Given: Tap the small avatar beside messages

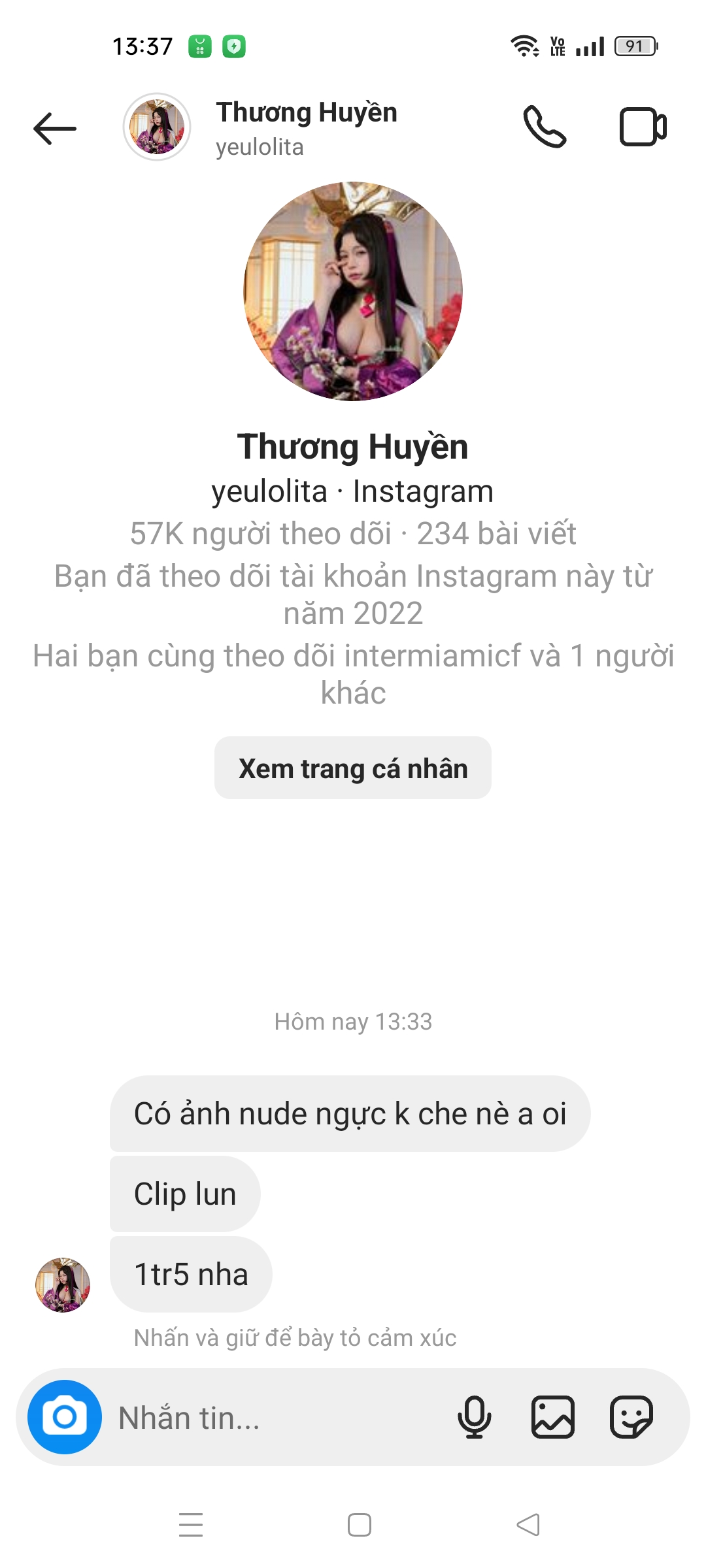Looking at the screenshot, I should click(x=63, y=1284).
